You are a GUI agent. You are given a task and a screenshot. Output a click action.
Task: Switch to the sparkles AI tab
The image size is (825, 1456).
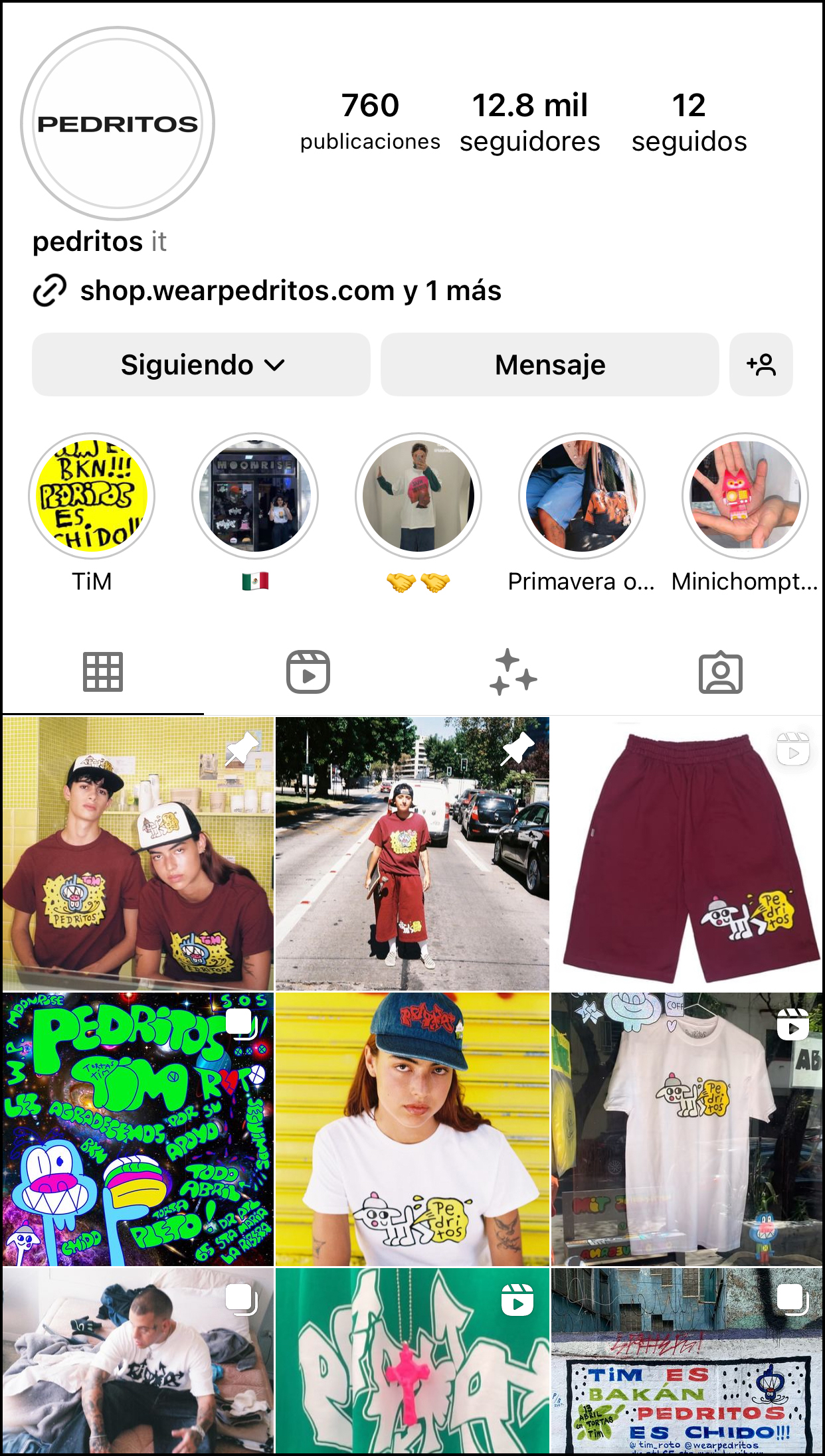coord(513,672)
